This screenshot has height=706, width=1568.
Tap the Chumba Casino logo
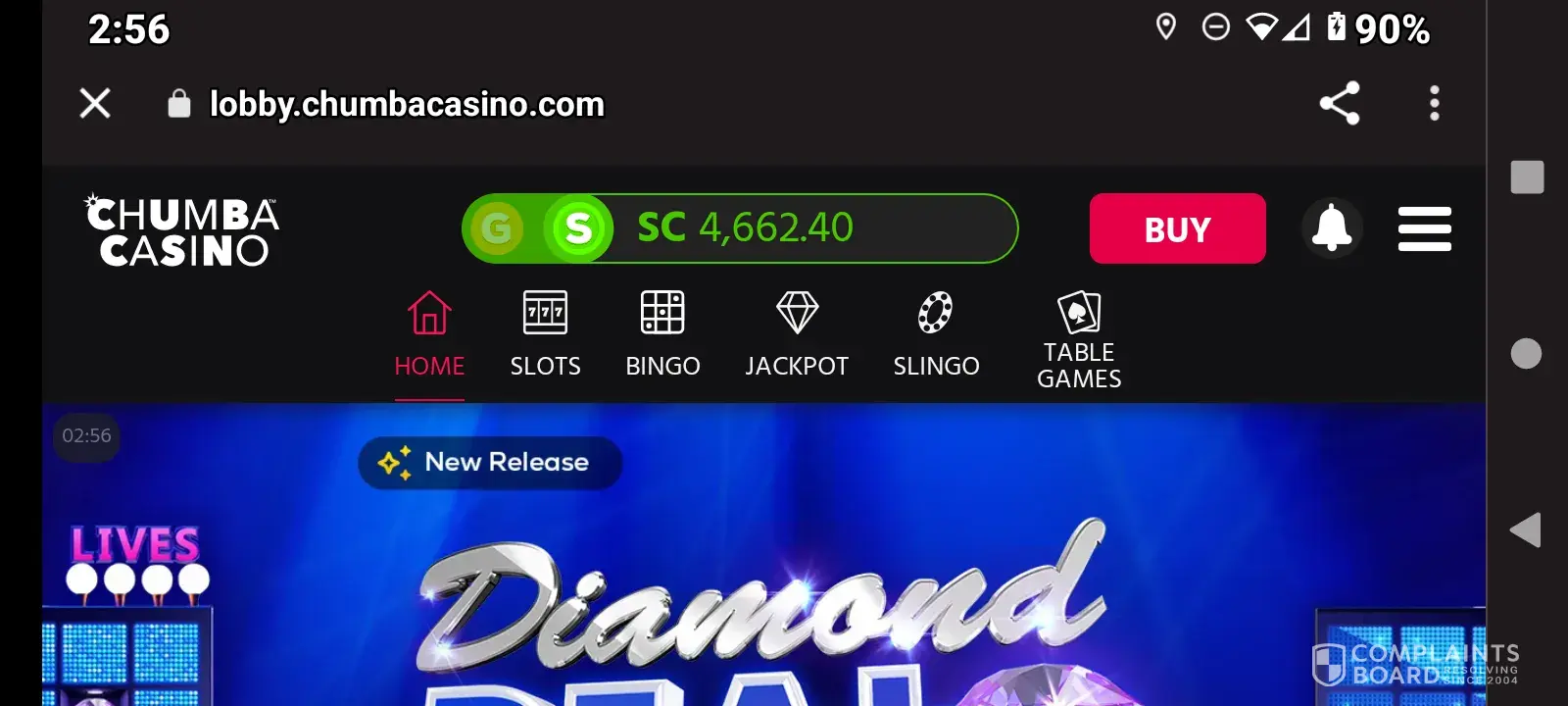(182, 231)
